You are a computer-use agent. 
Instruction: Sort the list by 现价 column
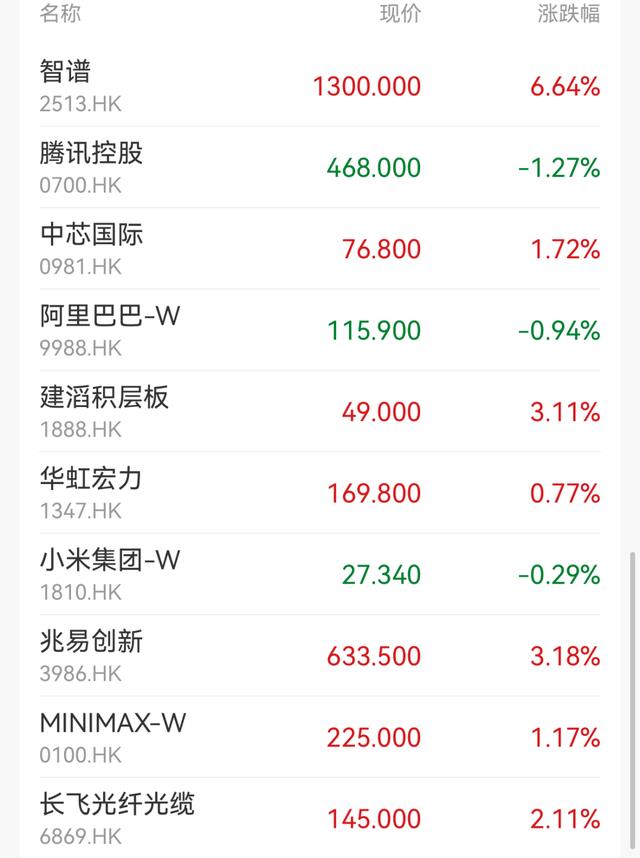pyautogui.click(x=400, y=14)
